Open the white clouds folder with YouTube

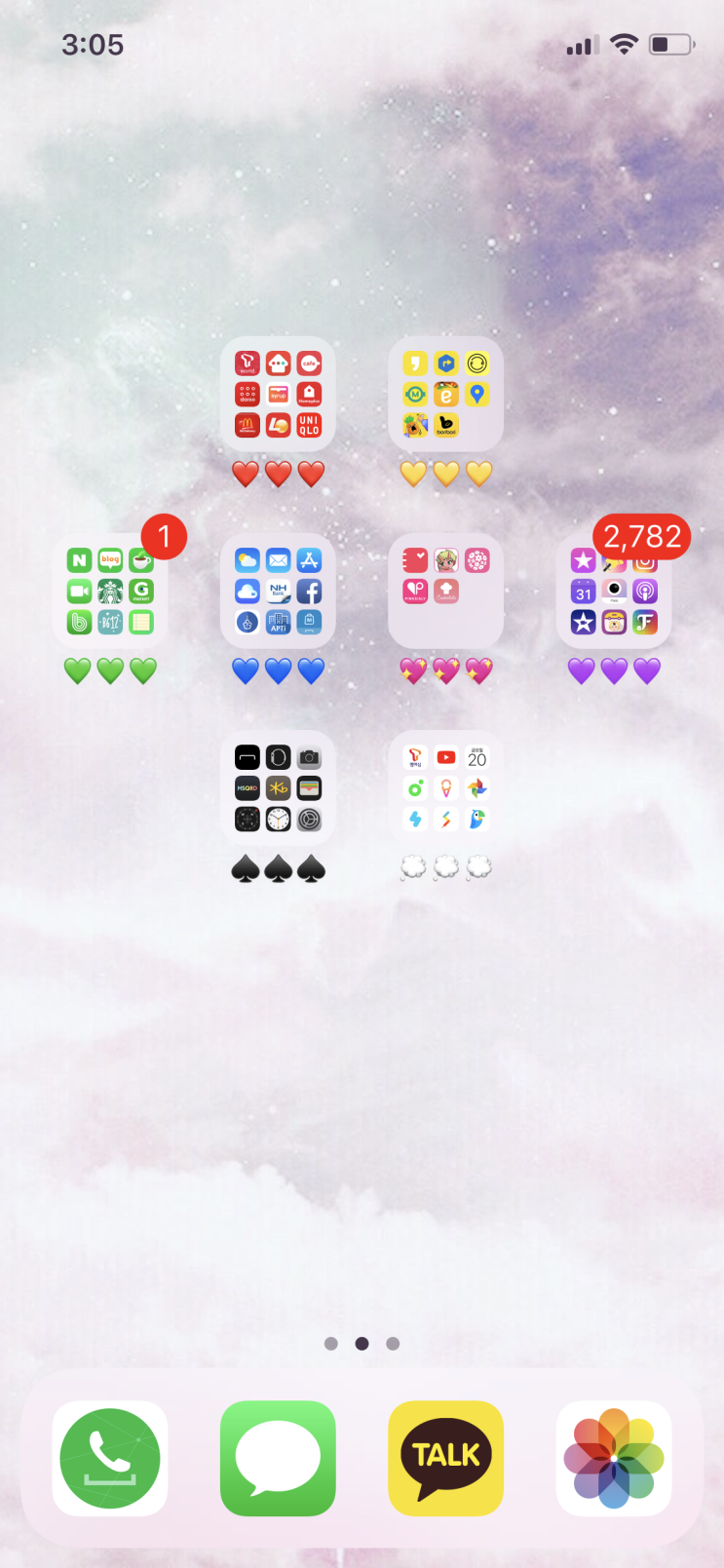click(x=445, y=787)
